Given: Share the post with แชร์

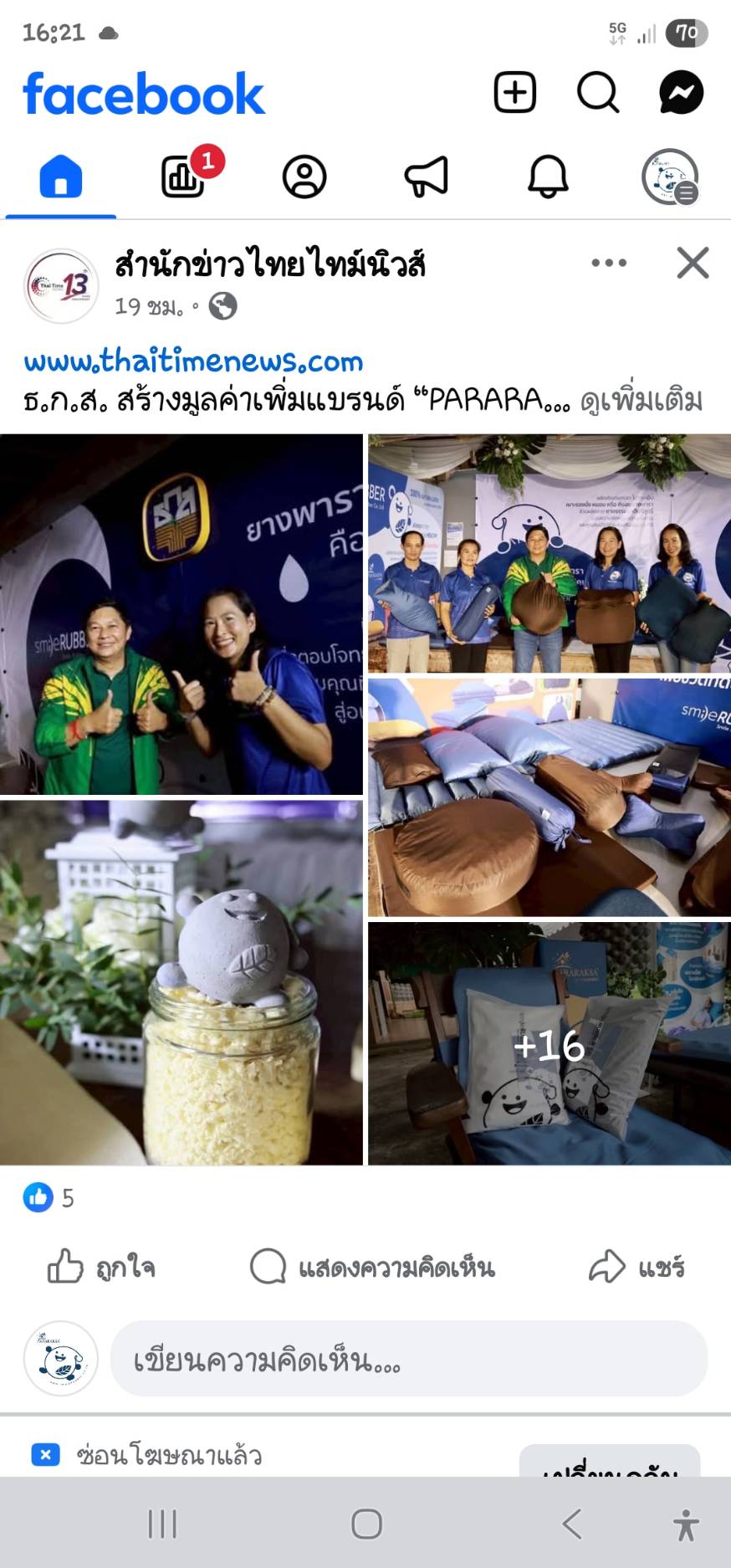Looking at the screenshot, I should 637,1267.
